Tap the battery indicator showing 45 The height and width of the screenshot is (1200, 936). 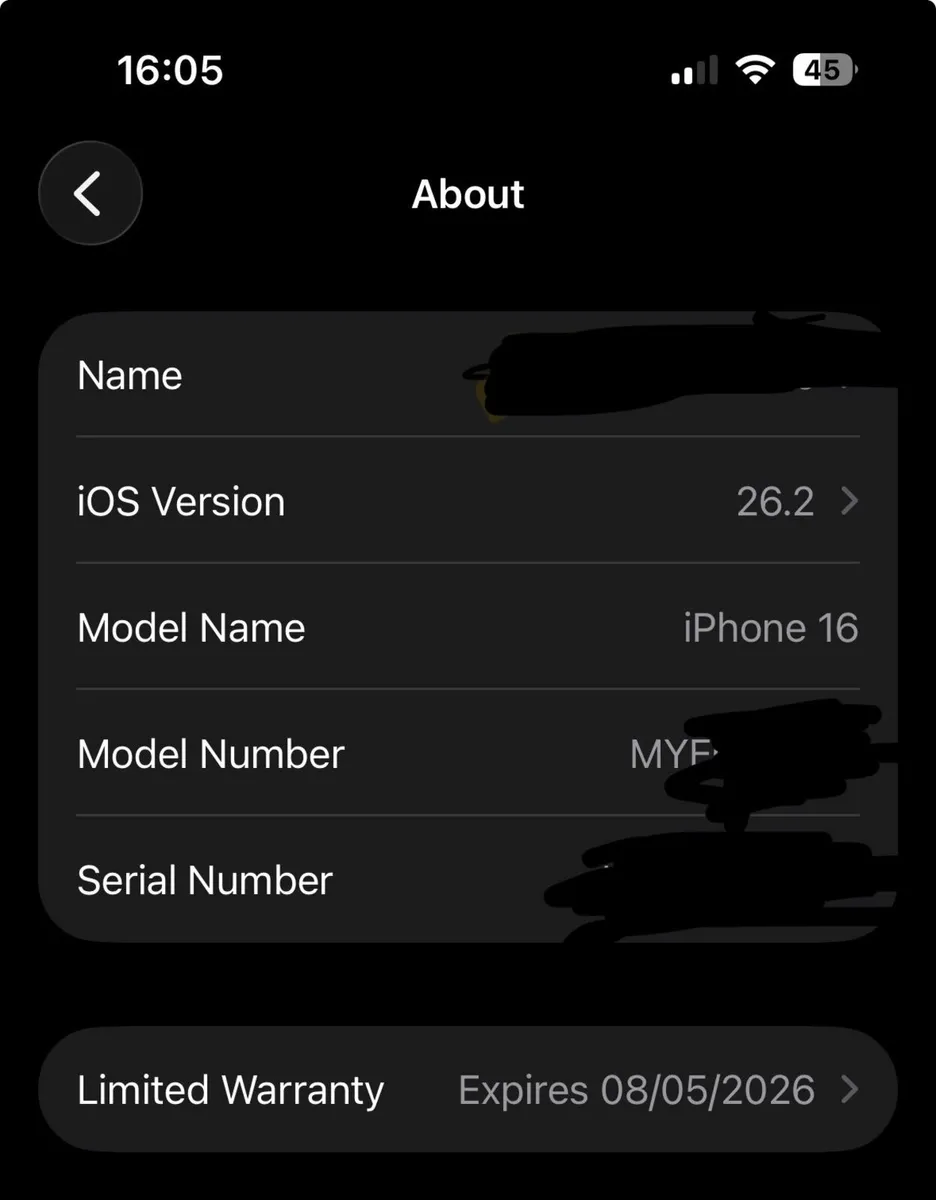[823, 69]
